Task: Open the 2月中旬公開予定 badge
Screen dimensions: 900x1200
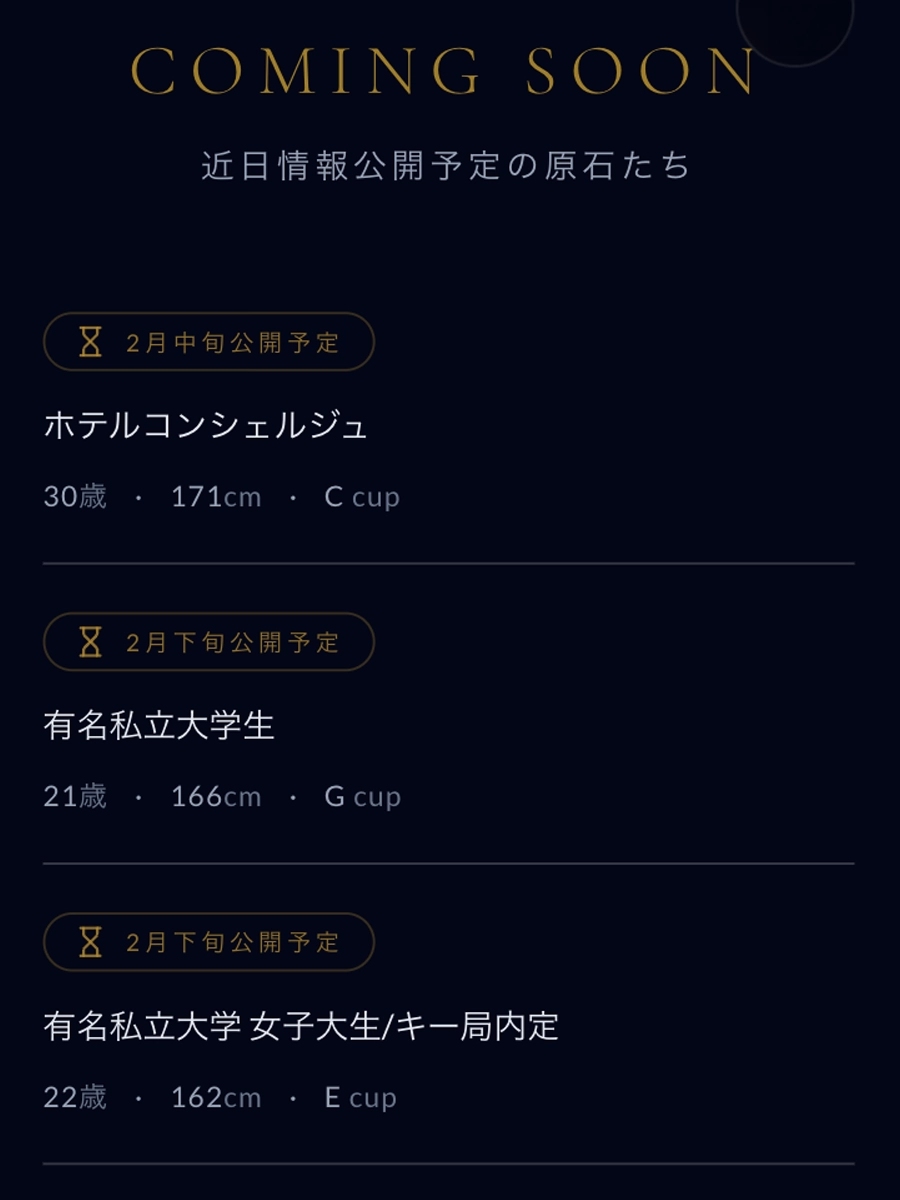Action: [208, 343]
